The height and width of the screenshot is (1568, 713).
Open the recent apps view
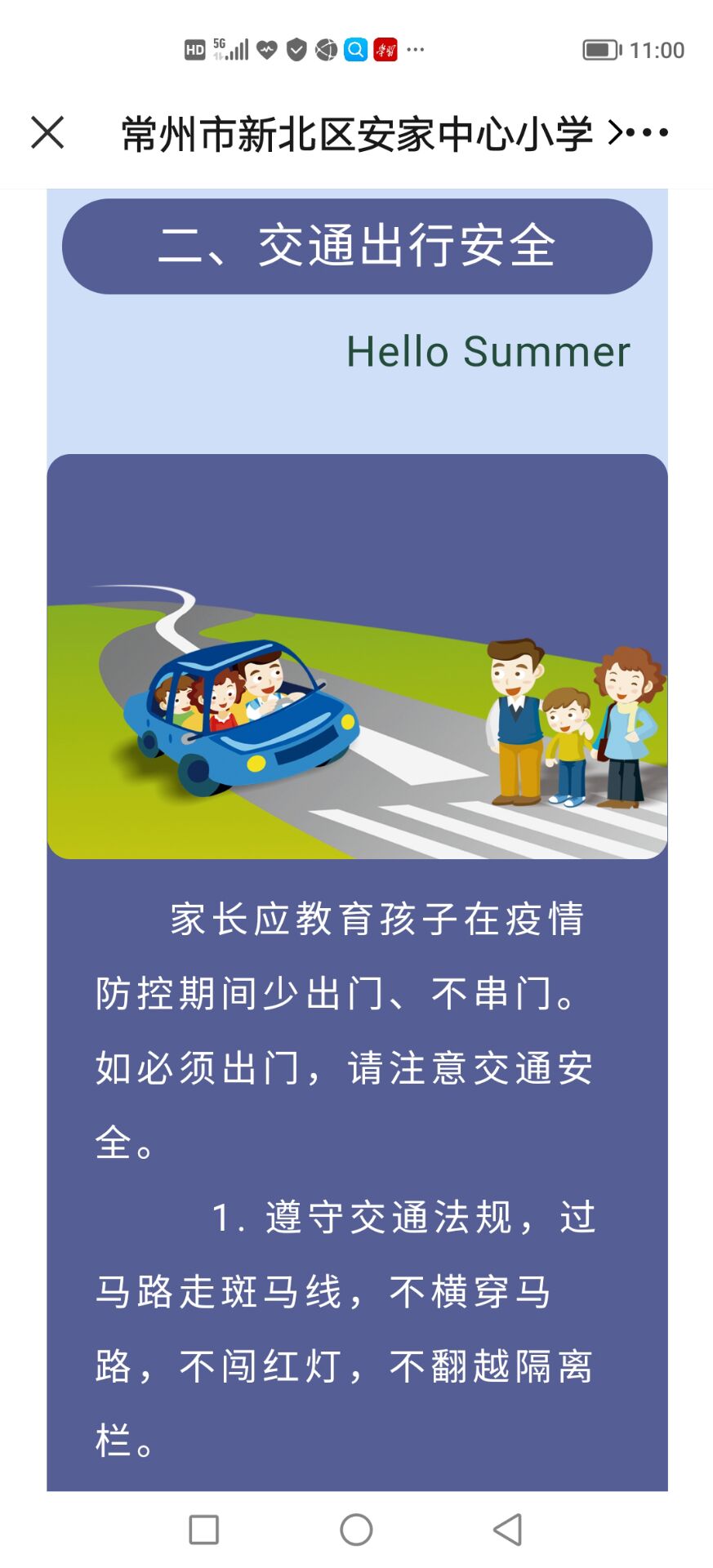click(x=203, y=1529)
